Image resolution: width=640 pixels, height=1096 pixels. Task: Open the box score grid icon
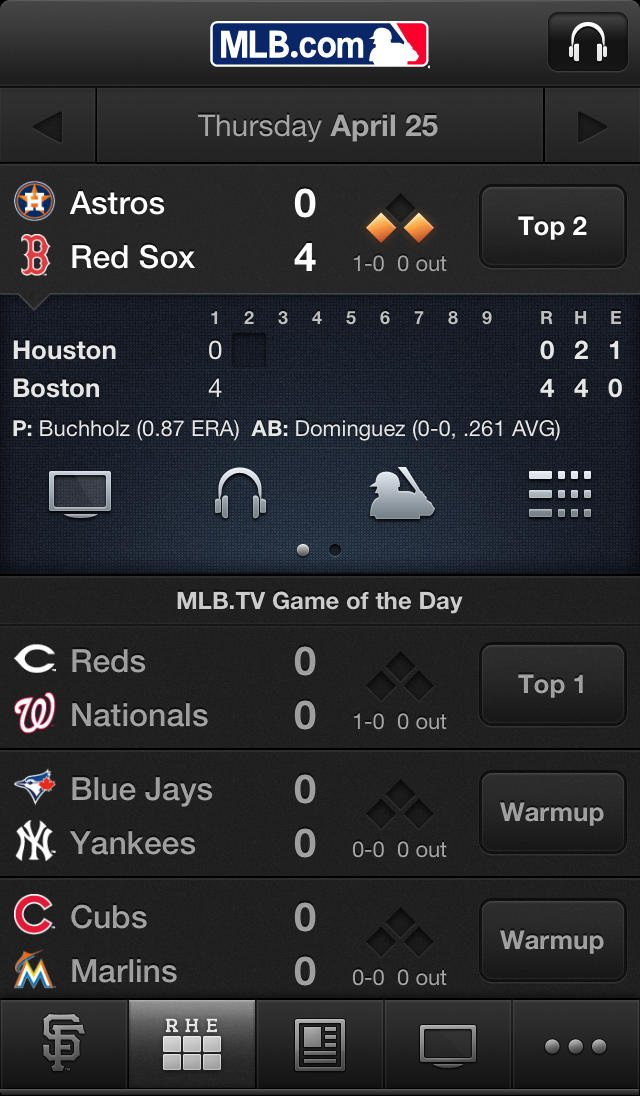560,494
